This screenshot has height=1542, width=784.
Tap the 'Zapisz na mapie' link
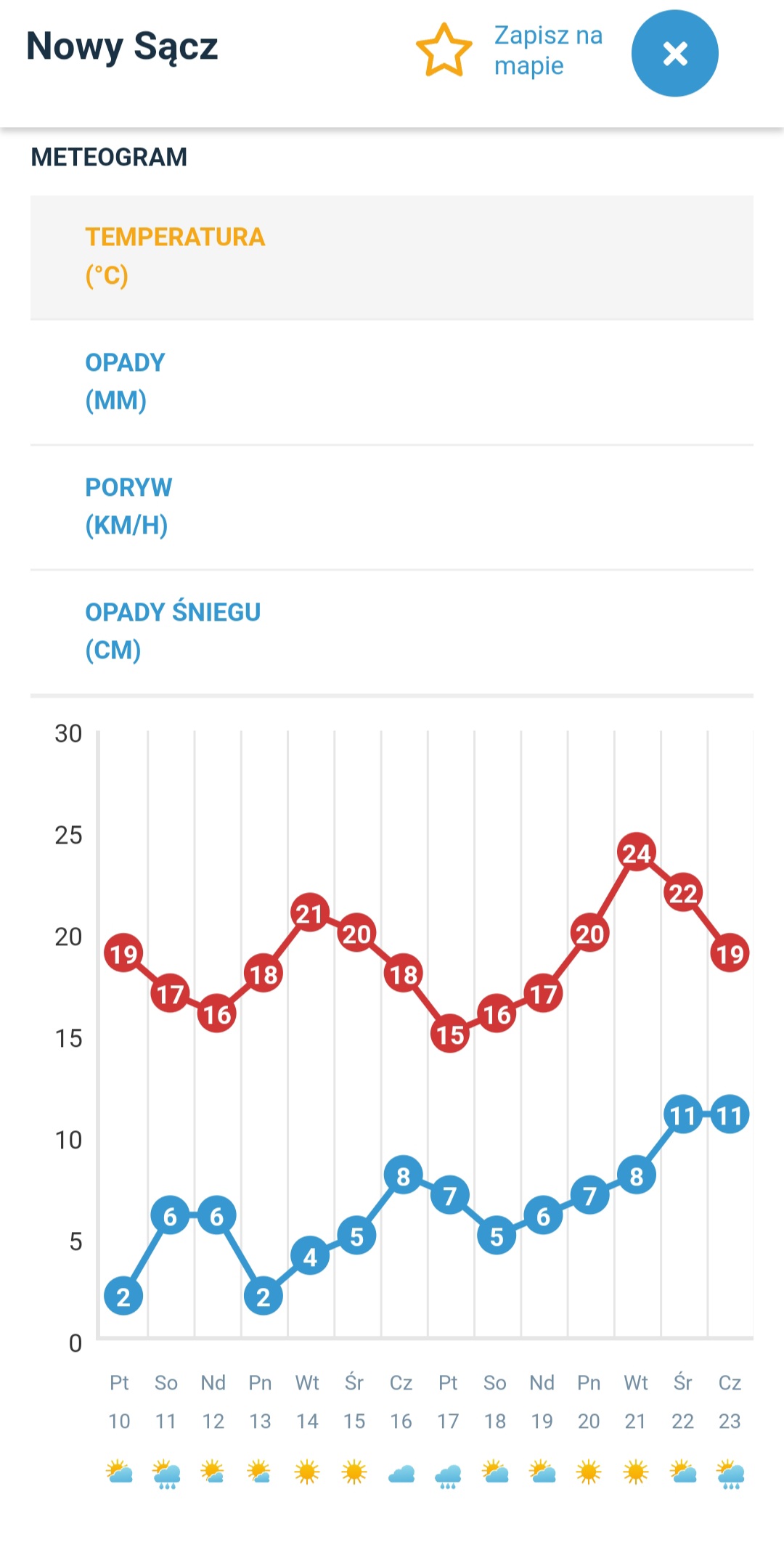548,50
